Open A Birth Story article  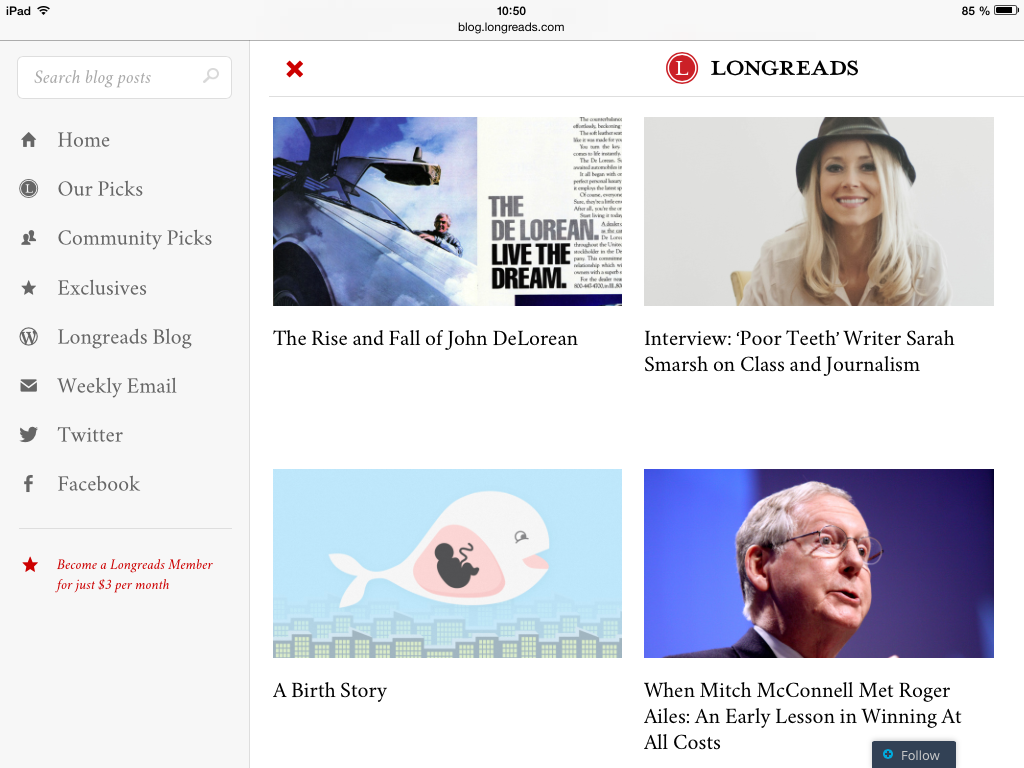click(x=330, y=690)
